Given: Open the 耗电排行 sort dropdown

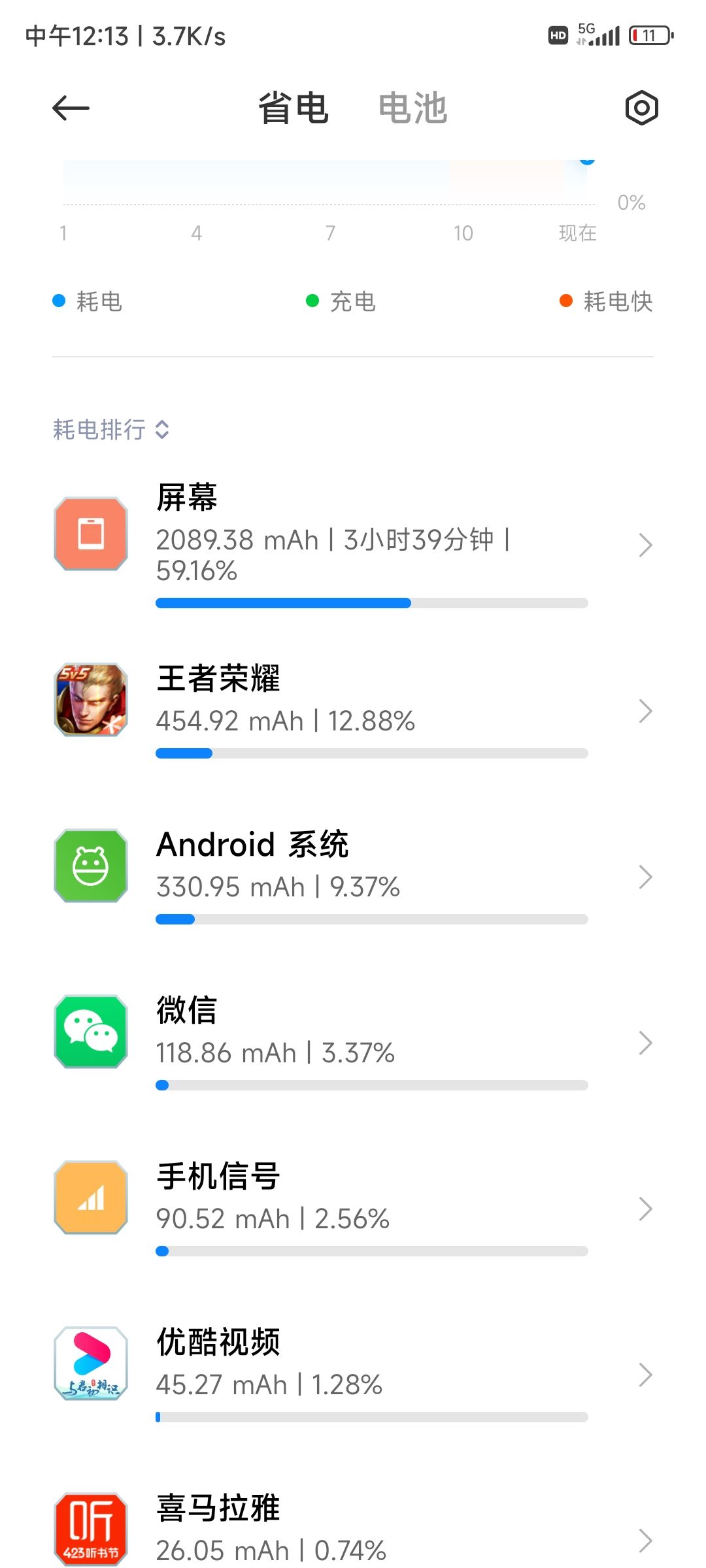Looking at the screenshot, I should (x=111, y=429).
